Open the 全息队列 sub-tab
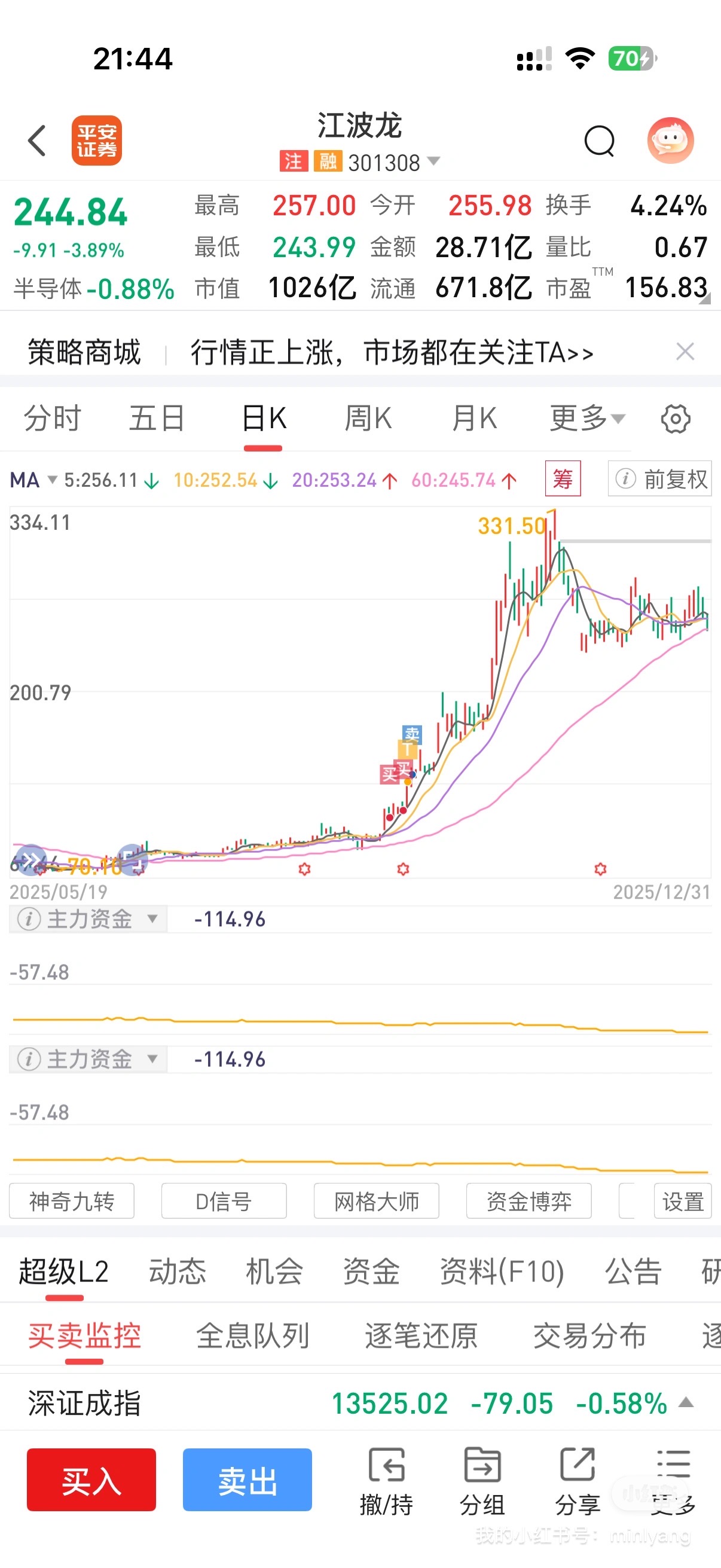Viewport: 721px width, 1568px height. click(x=252, y=1335)
